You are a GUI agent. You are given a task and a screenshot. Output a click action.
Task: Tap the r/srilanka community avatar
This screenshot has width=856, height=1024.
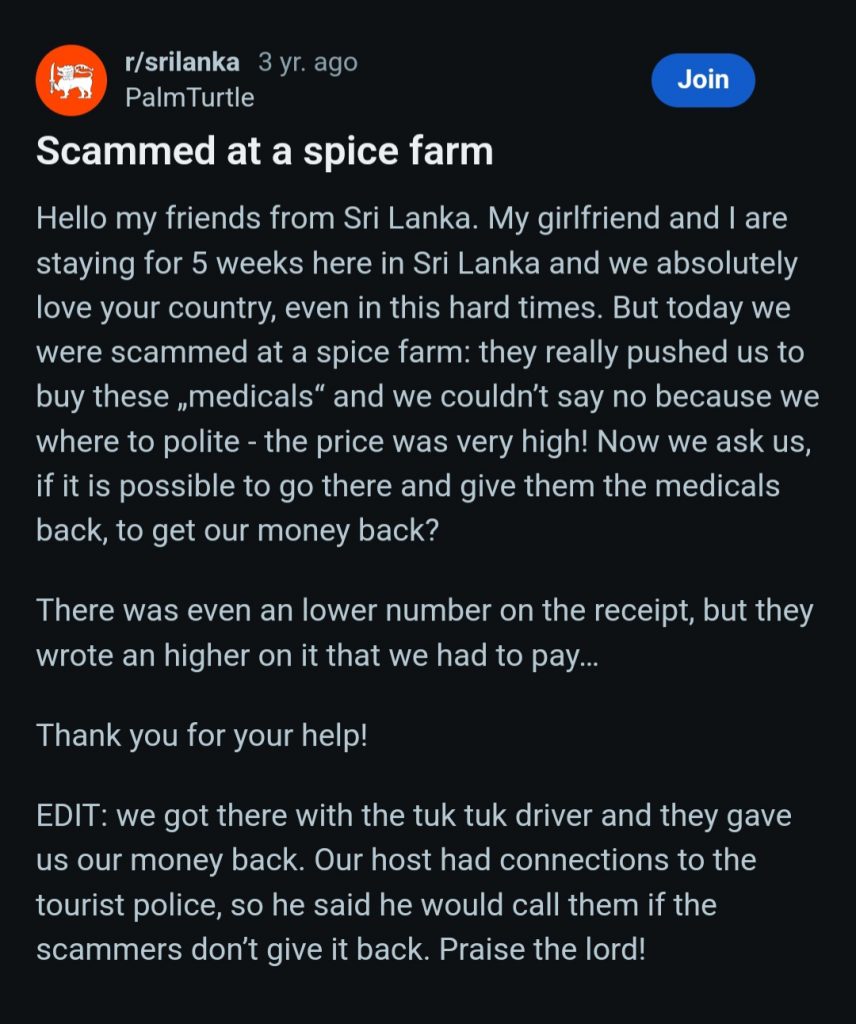coord(71,80)
